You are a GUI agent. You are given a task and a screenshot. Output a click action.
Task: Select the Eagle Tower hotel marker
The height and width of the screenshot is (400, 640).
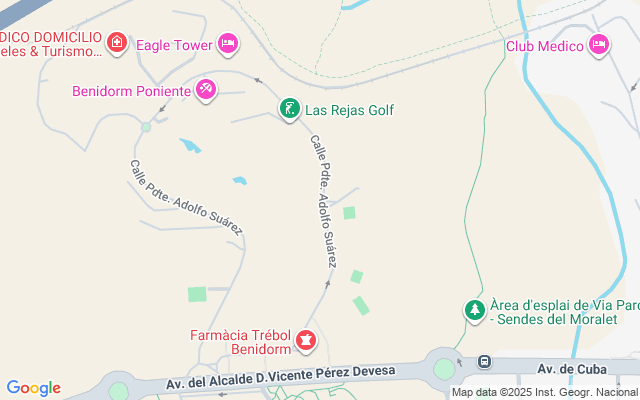[228, 44]
